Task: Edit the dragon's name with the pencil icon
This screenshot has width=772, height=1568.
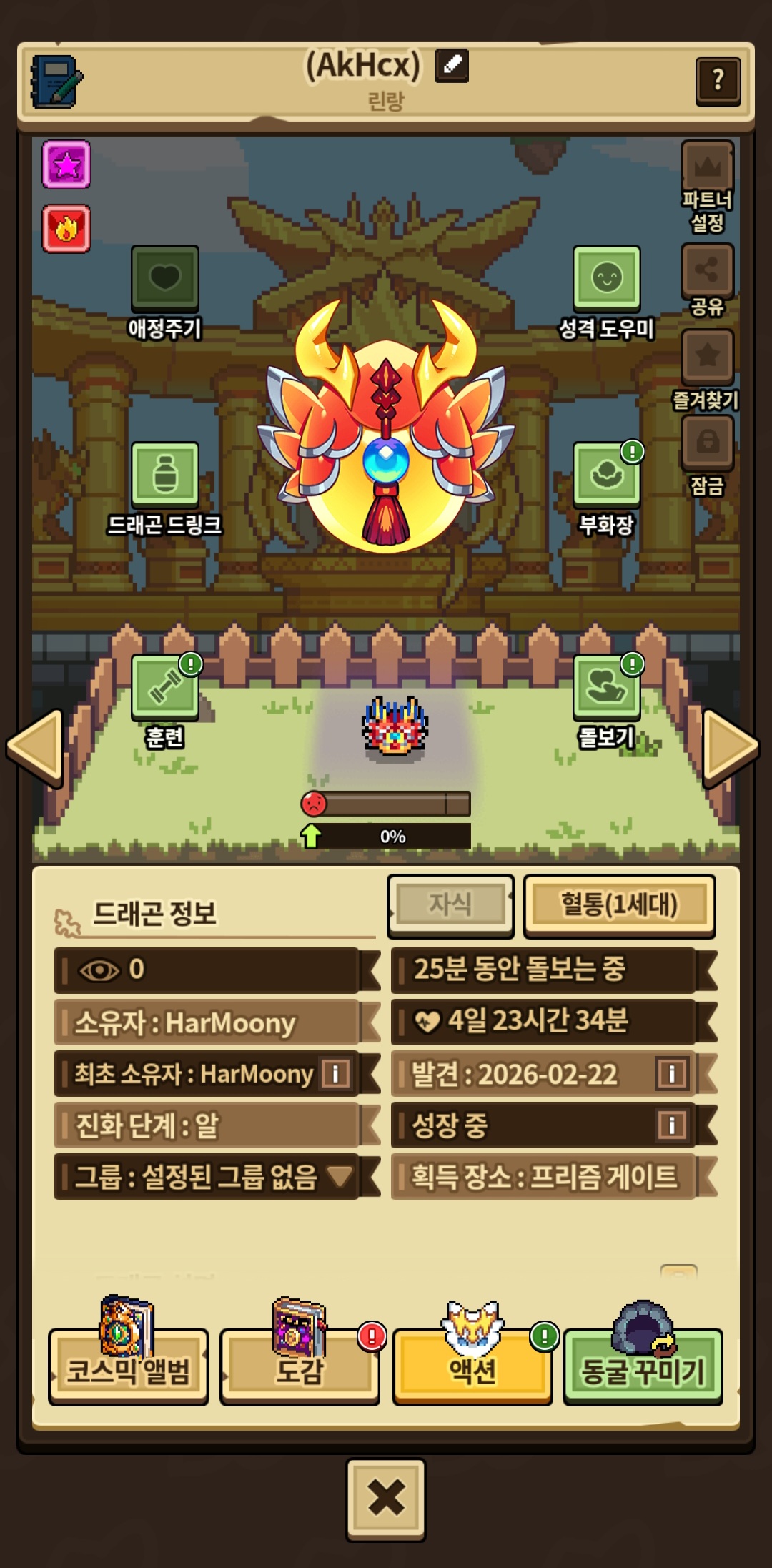Action: coord(452,66)
